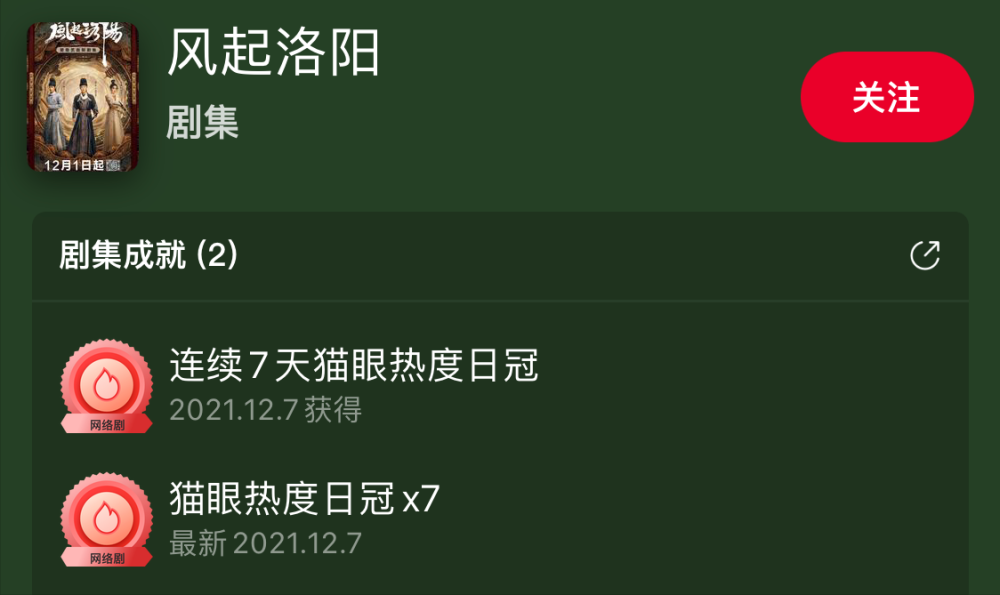Open the 风起洛阳 poster thumbnail

click(82, 97)
